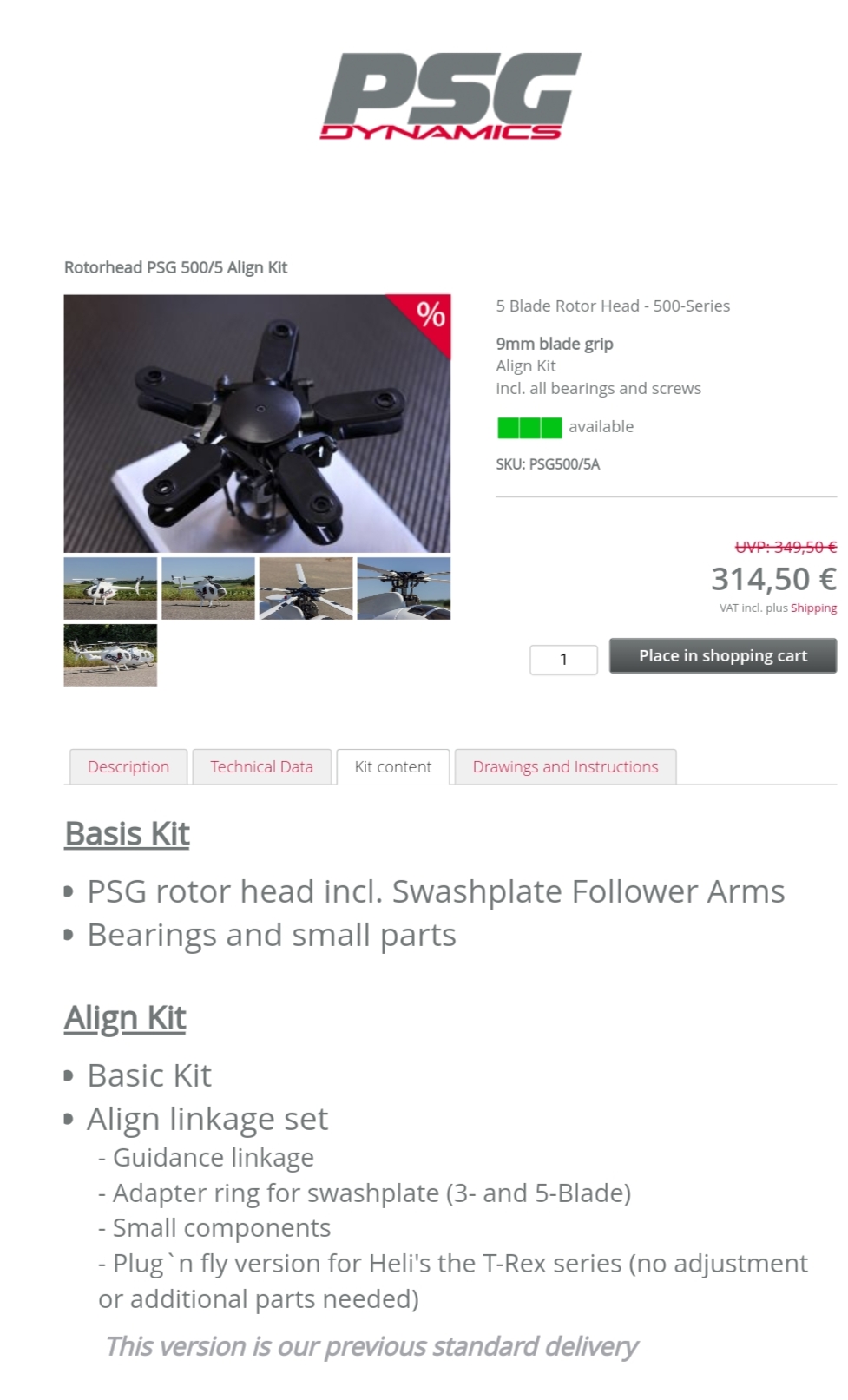Open the Shipping link under the price
Viewport: 848px width, 1400px height.
click(x=813, y=608)
